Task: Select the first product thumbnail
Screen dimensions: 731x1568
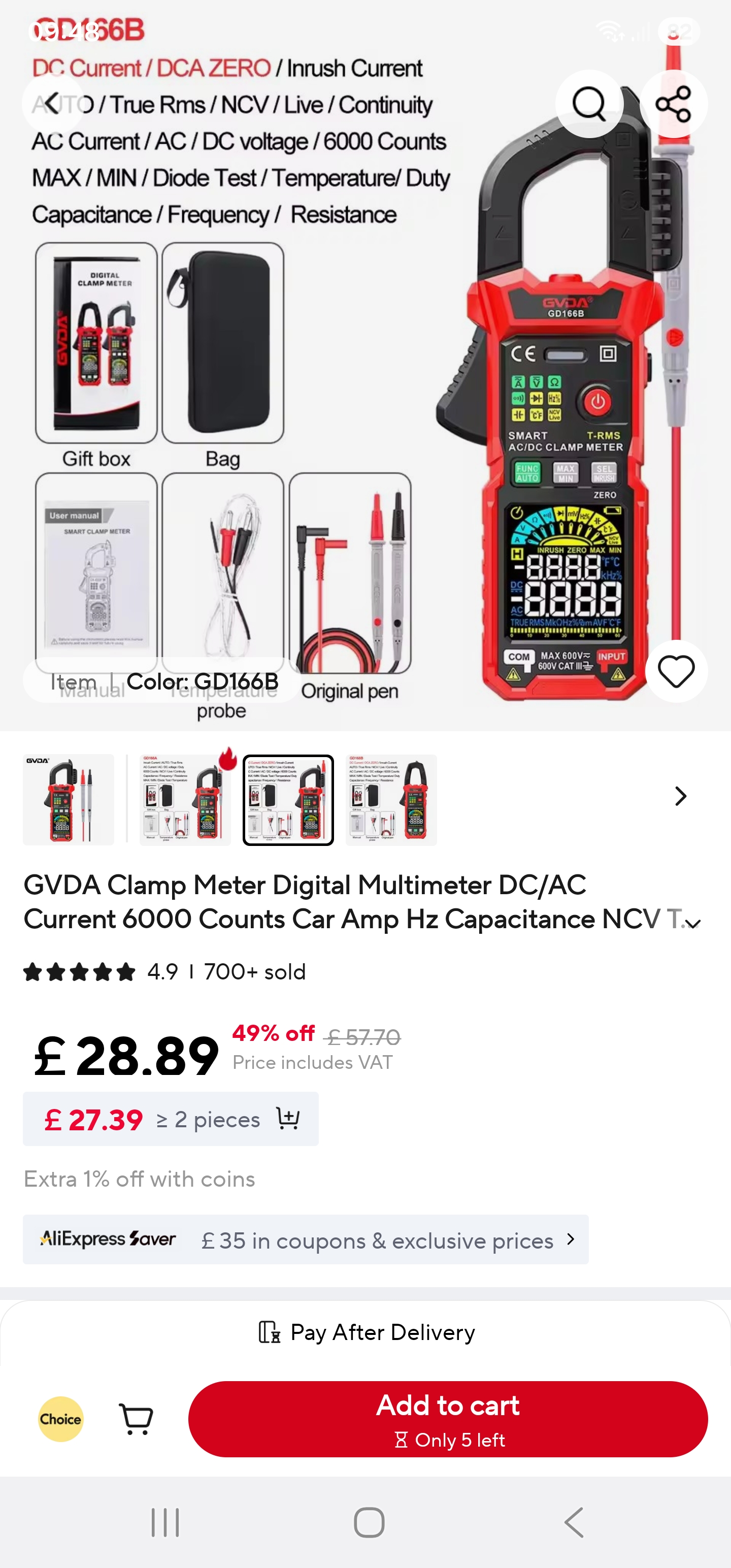Action: [x=68, y=799]
